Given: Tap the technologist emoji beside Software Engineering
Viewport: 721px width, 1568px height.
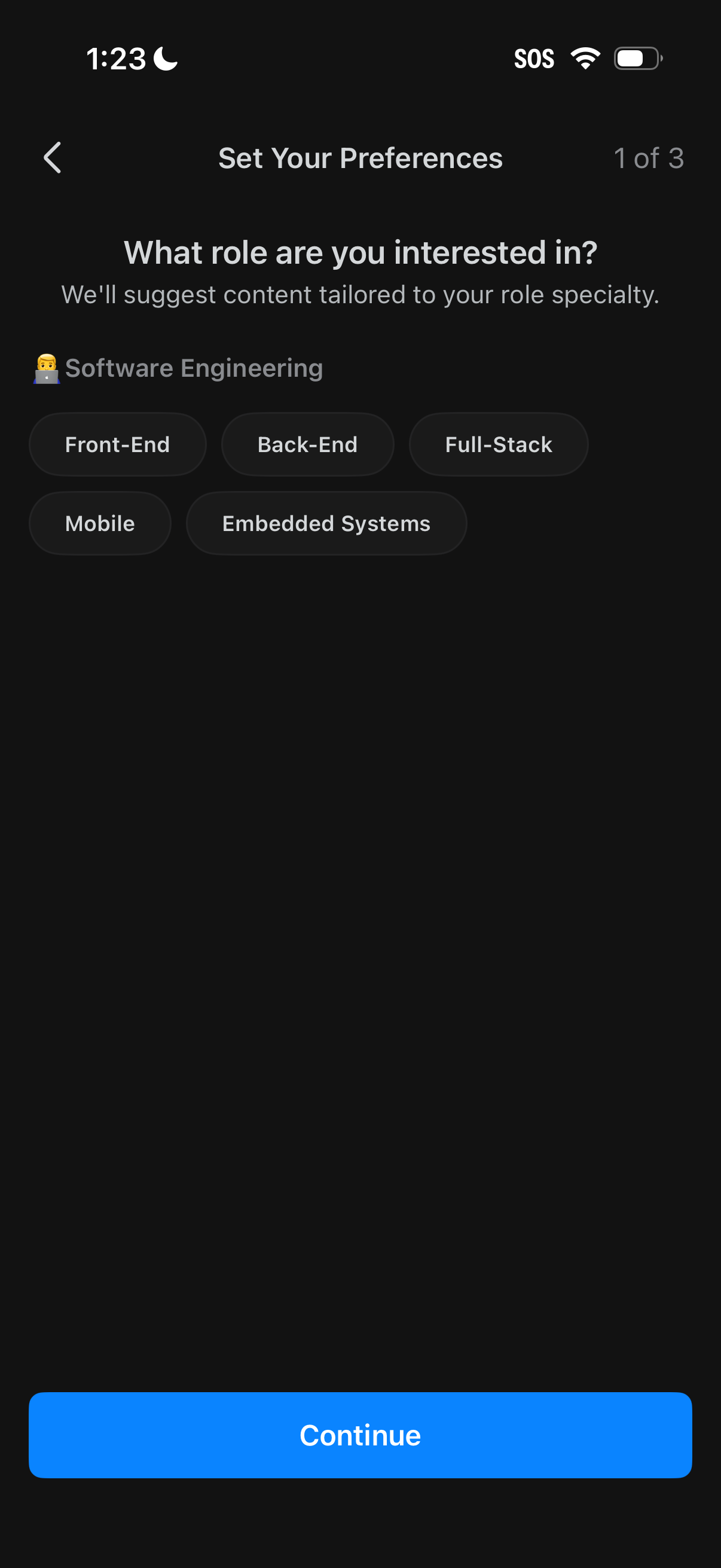Looking at the screenshot, I should (45, 367).
